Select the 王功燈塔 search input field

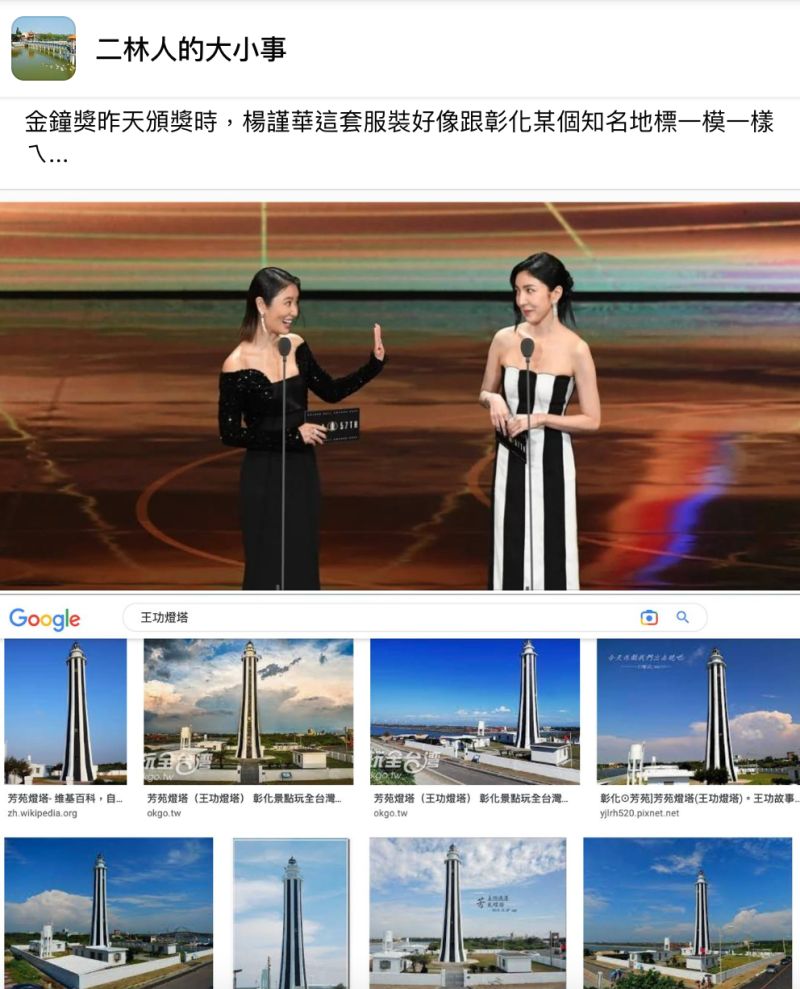point(300,618)
